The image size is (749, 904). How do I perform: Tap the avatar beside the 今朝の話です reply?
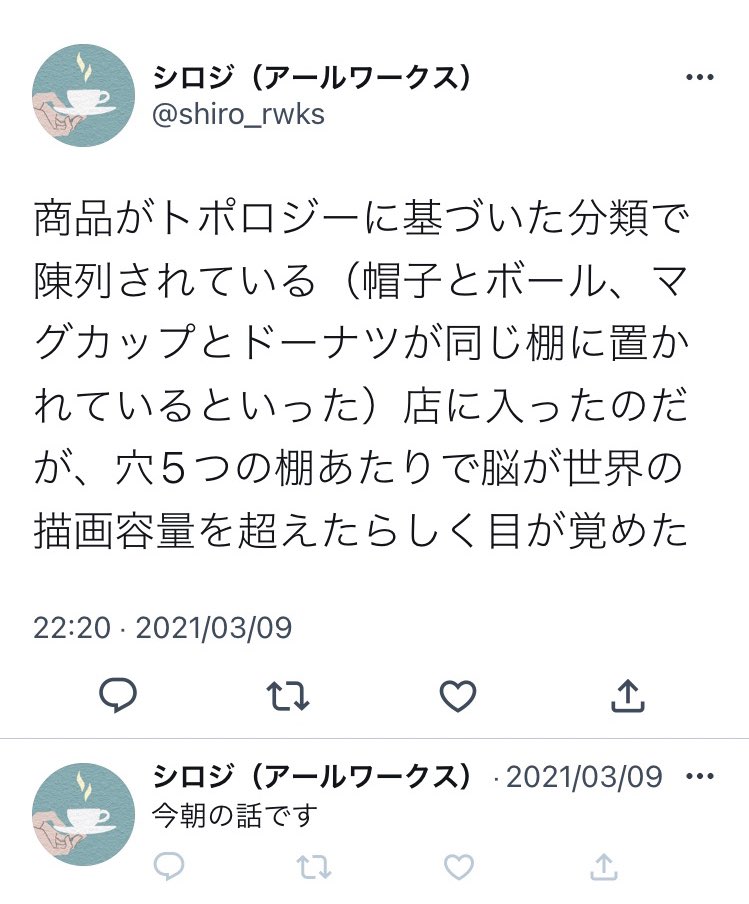pos(83,814)
